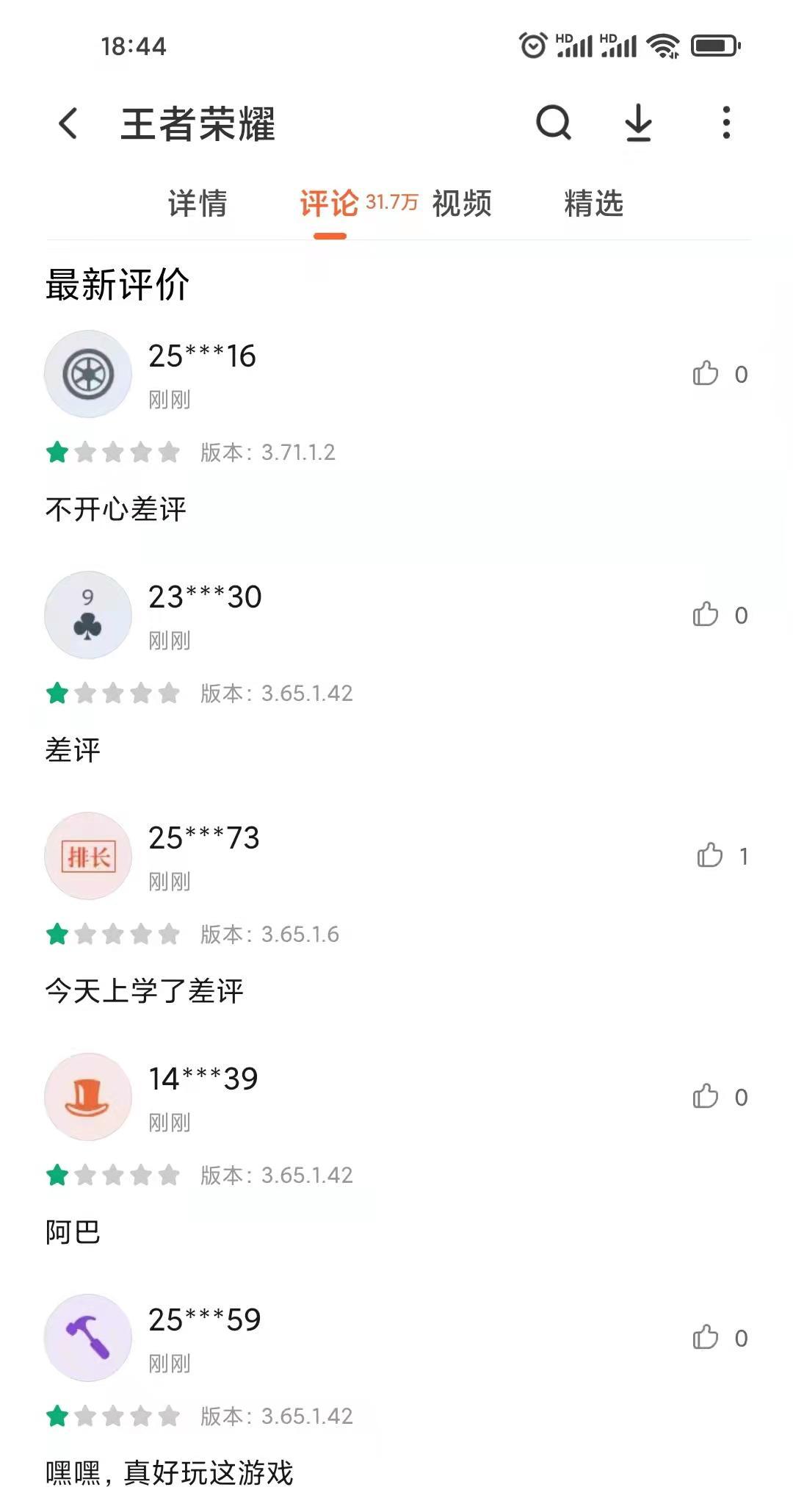Viewport: 793px width, 1512px height.
Task: Like the review by 25***73
Action: pos(709,856)
